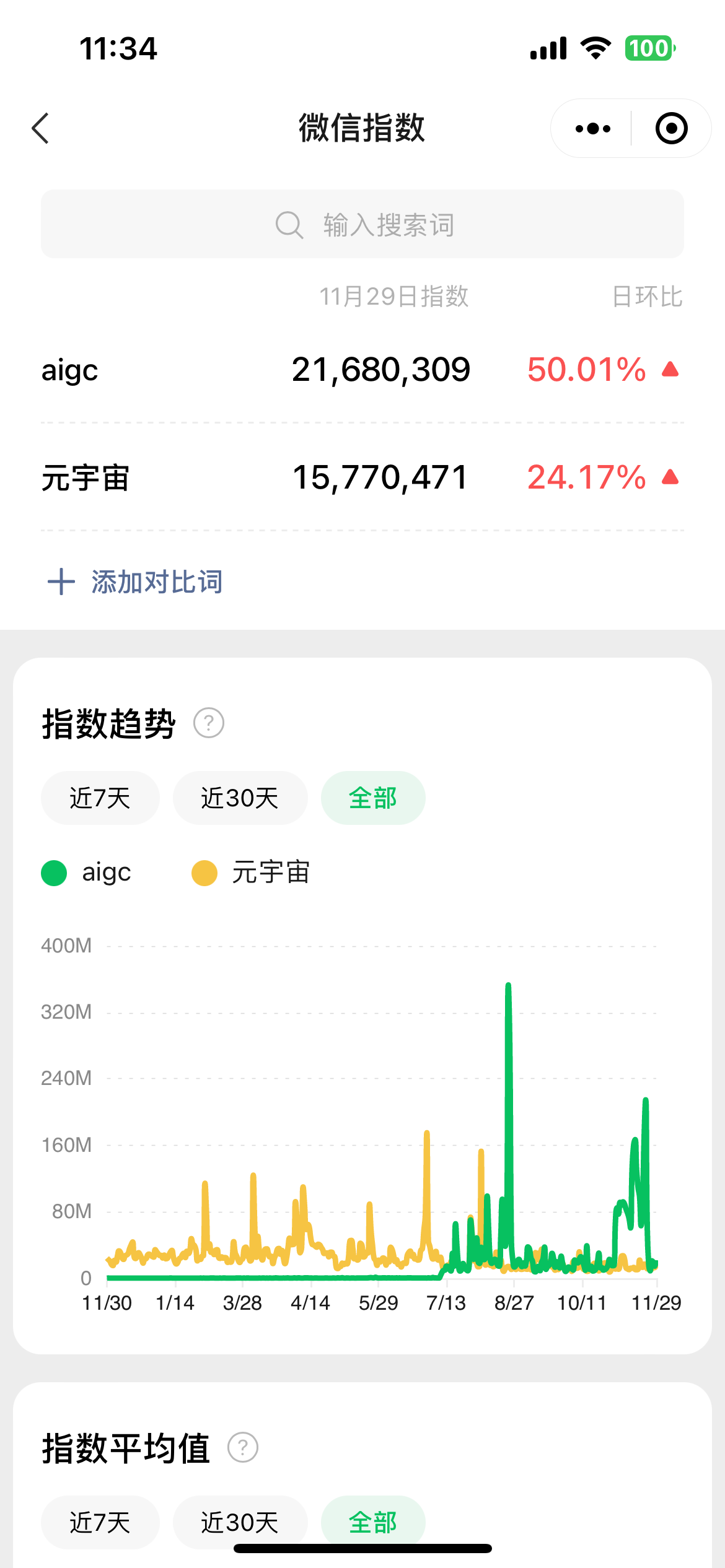725x1568 pixels.
Task: Close the mini program with the circle button
Action: (671, 128)
